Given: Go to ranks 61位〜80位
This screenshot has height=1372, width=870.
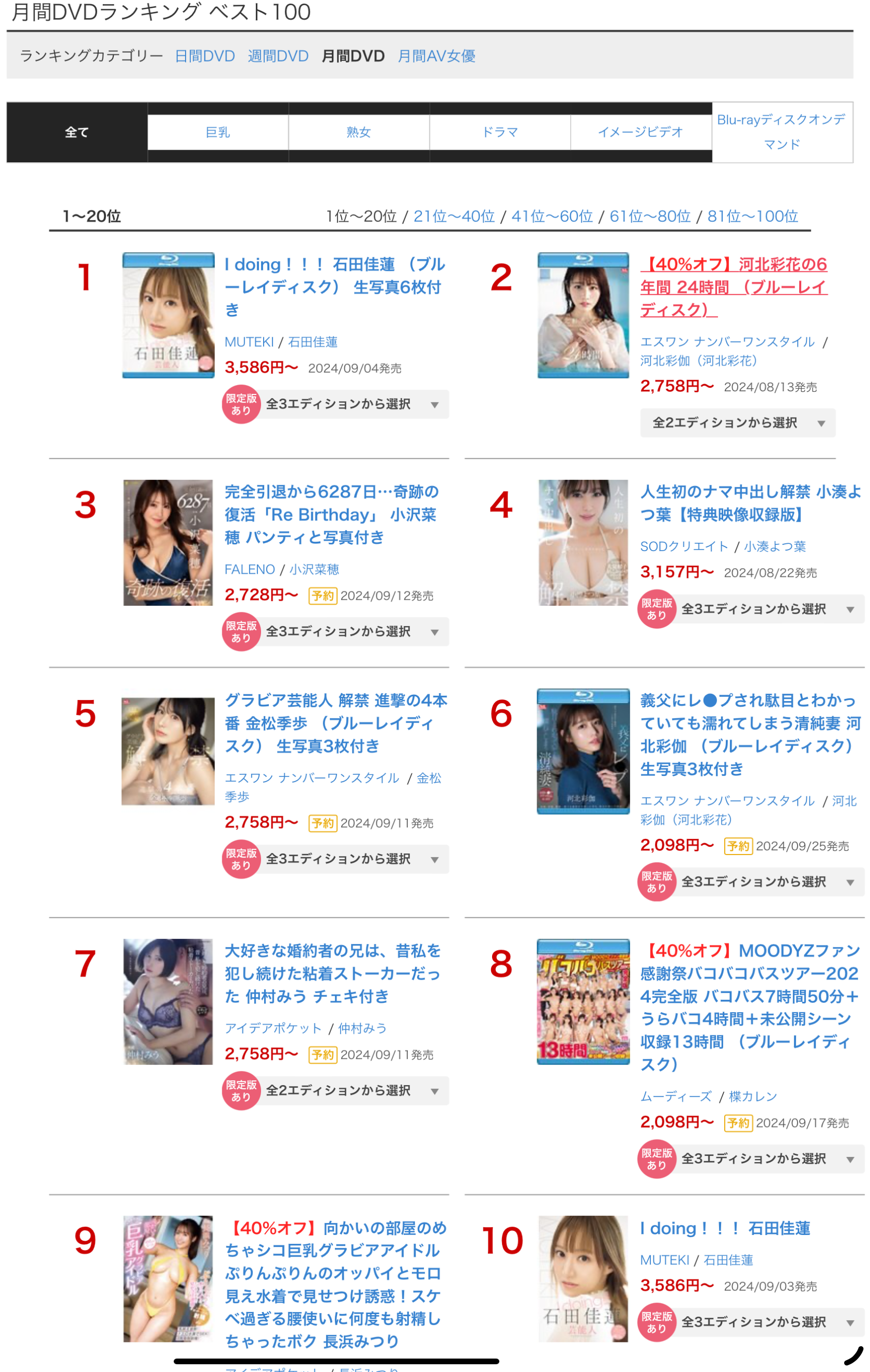Looking at the screenshot, I should pyautogui.click(x=650, y=217).
